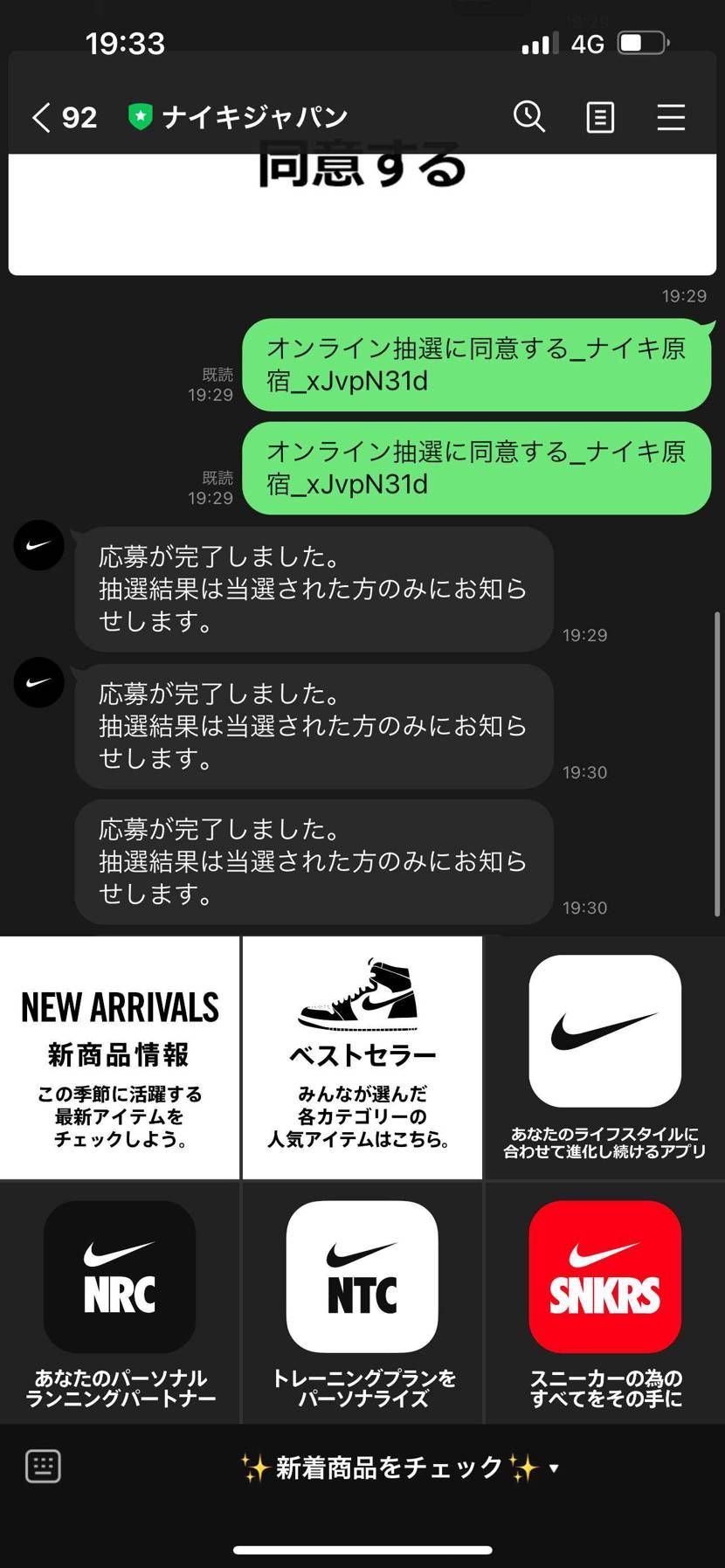725x1568 pixels.
Task: Open the NRC running app tile
Action: [x=119, y=1276]
